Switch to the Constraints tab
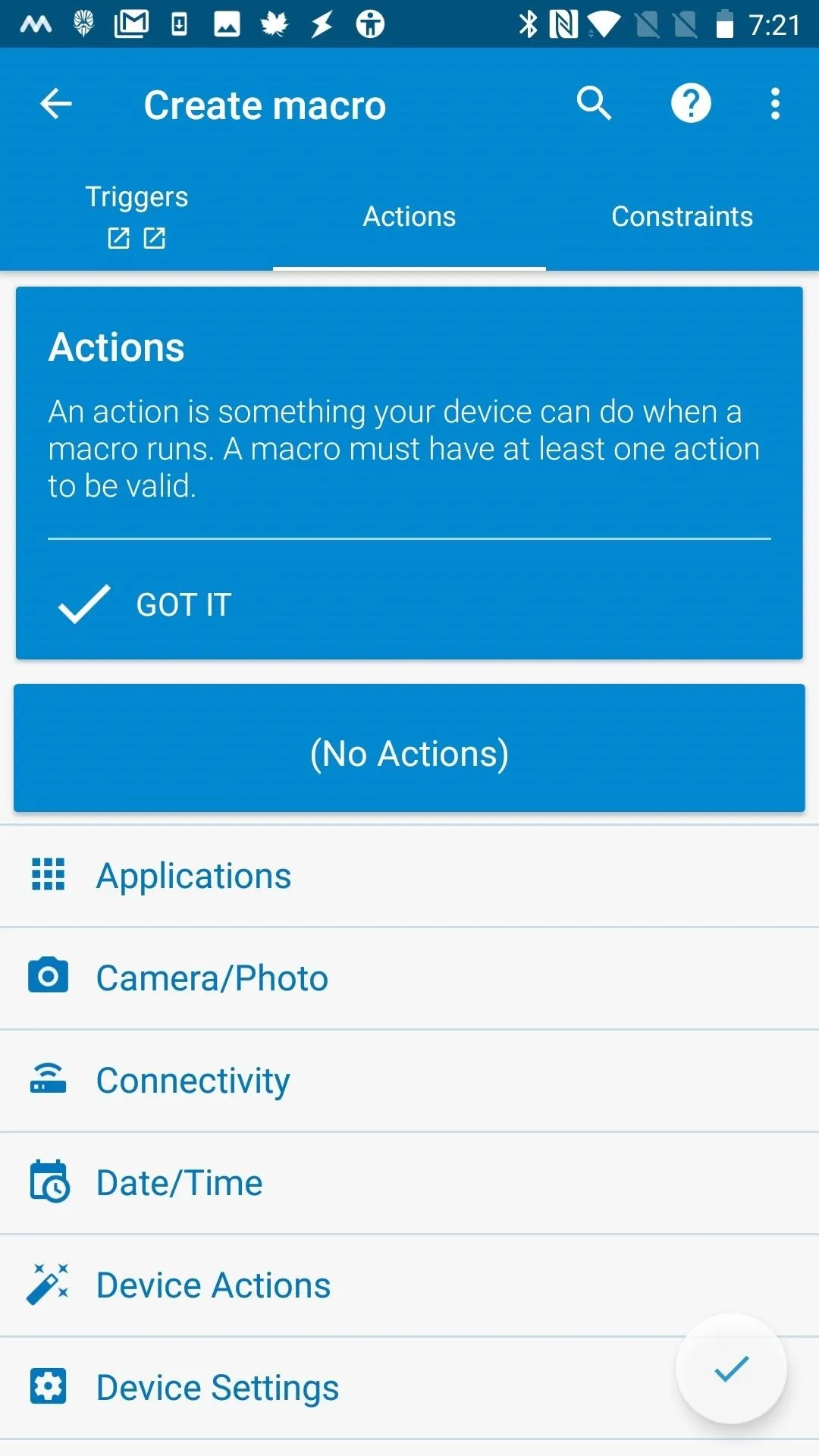This screenshot has height=1456, width=819. point(682,216)
